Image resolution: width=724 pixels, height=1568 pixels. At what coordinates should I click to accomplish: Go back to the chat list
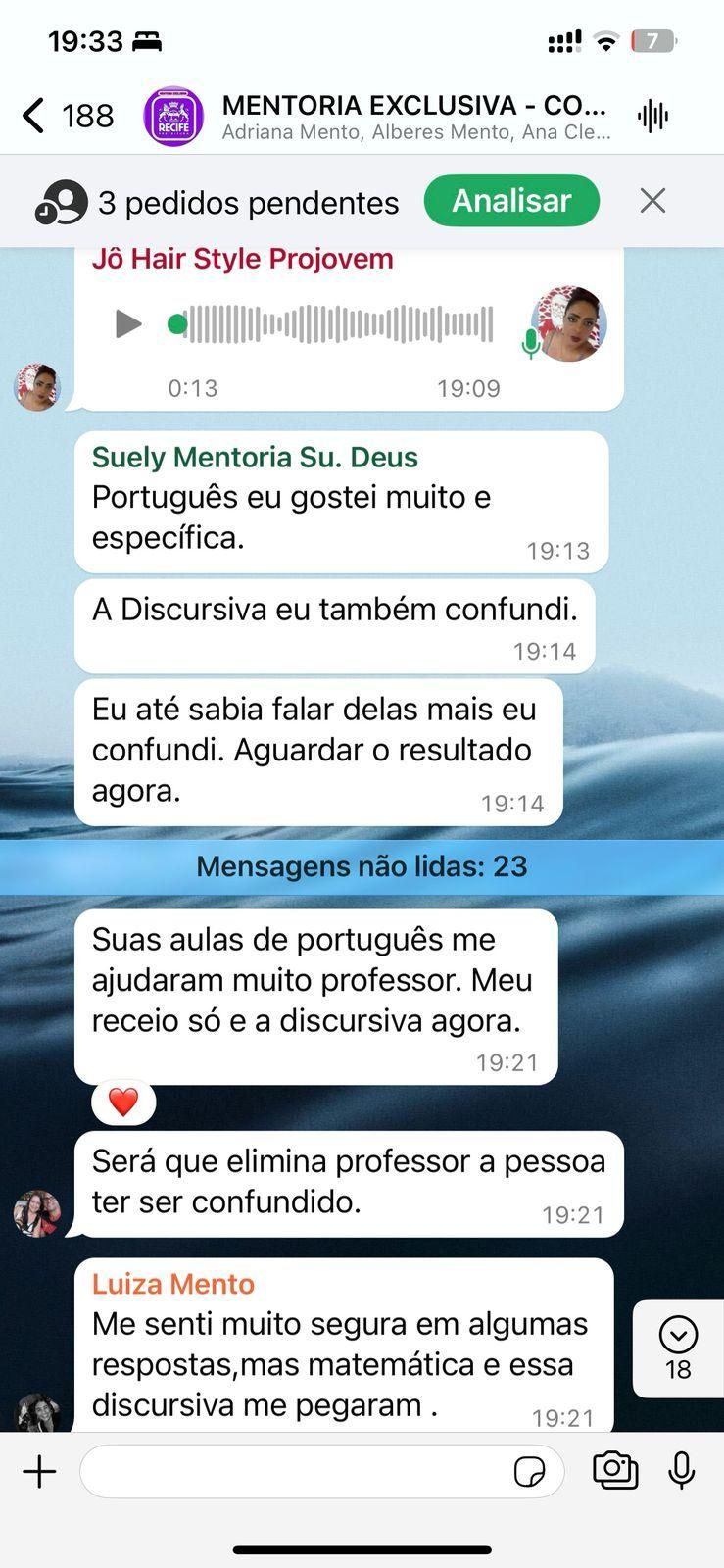pos(35,116)
